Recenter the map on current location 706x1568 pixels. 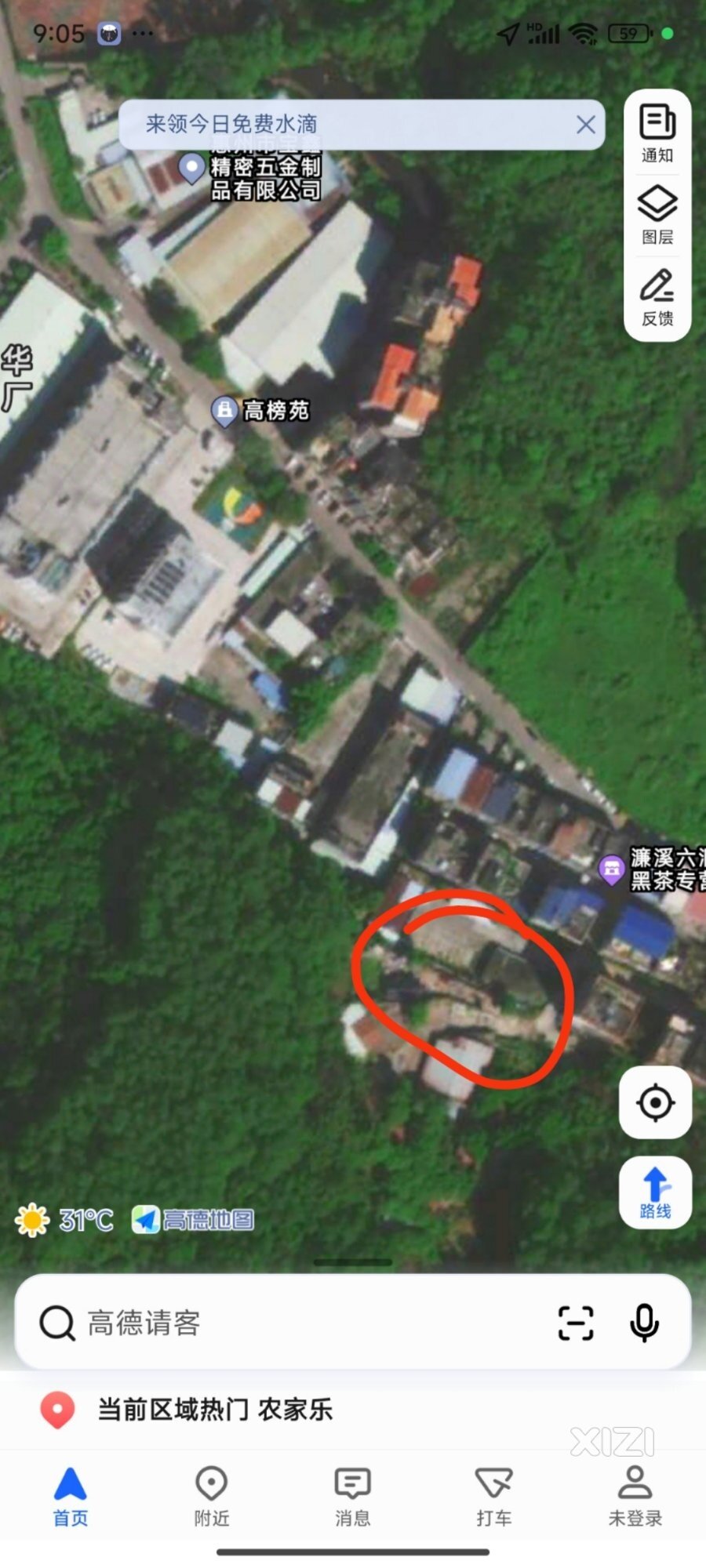pos(655,1103)
